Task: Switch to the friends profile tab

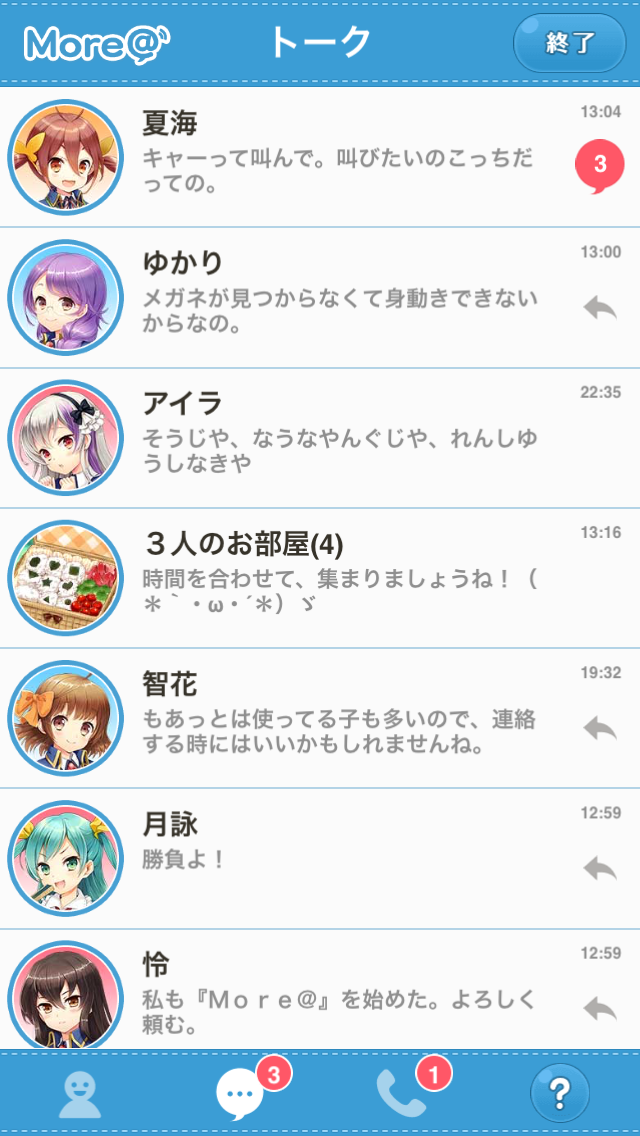Action: (x=80, y=1094)
